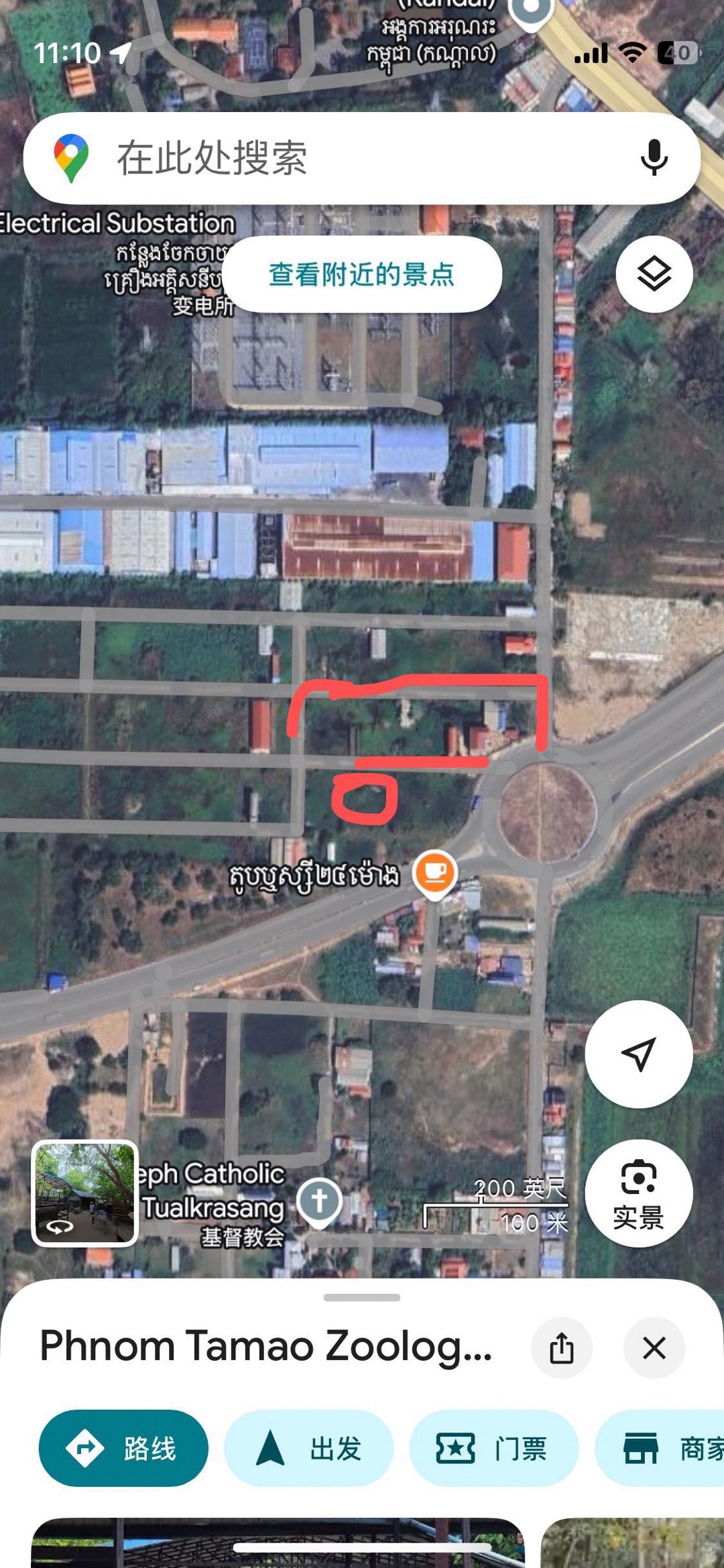
Task: Center map on my current location
Action: (638, 1054)
